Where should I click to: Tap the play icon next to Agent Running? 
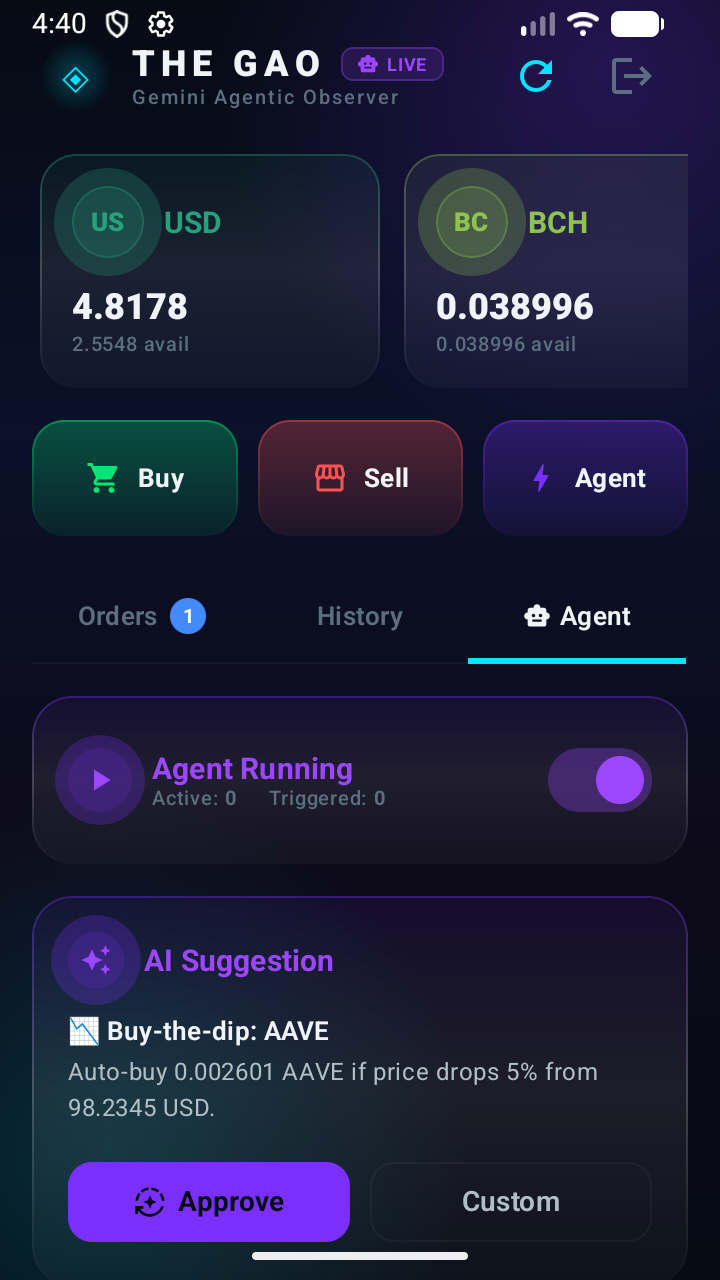click(98, 780)
